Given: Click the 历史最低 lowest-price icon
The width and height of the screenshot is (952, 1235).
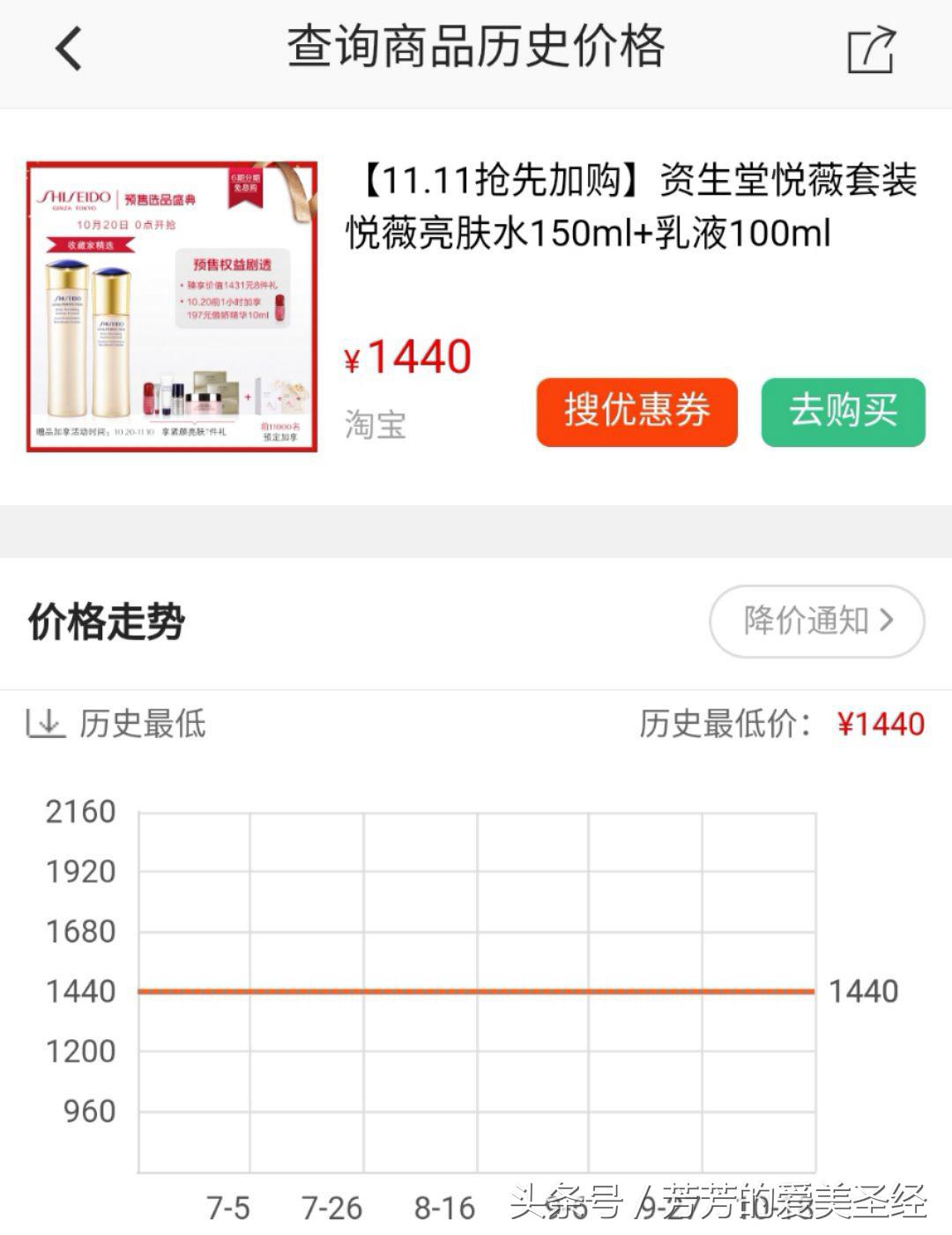Looking at the screenshot, I should click(45, 725).
